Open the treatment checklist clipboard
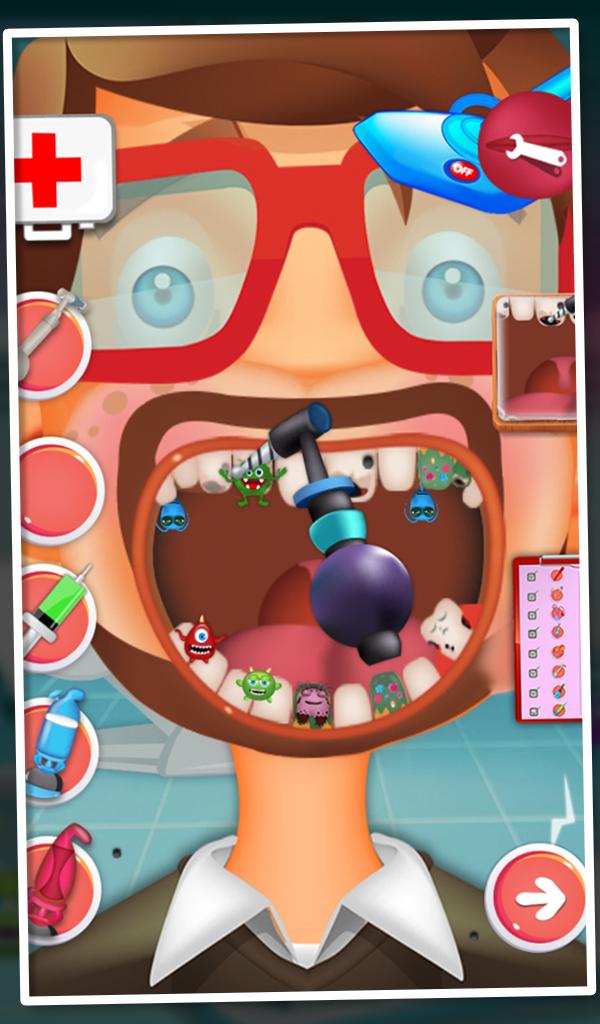 tap(548, 638)
